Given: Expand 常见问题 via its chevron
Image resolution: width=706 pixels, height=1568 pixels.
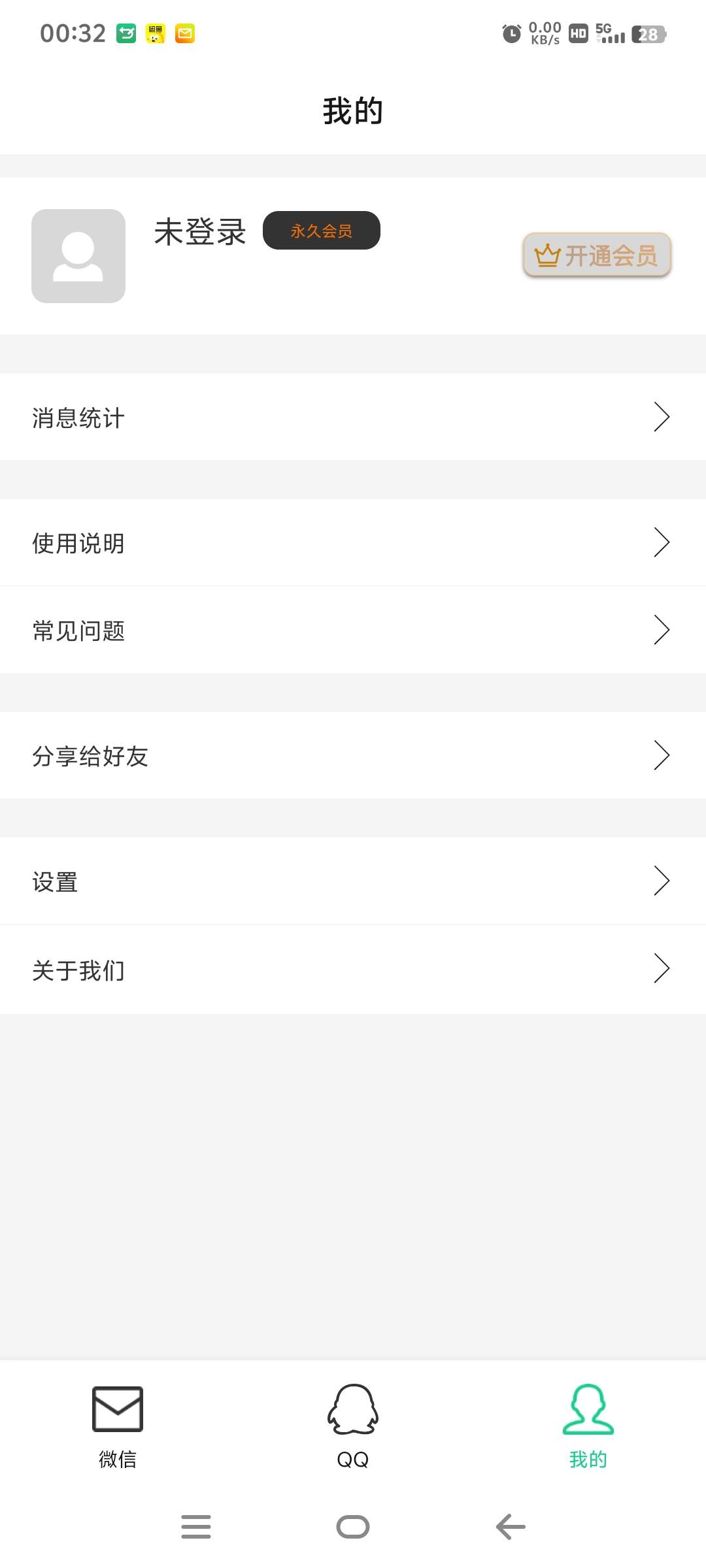Looking at the screenshot, I should (661, 630).
